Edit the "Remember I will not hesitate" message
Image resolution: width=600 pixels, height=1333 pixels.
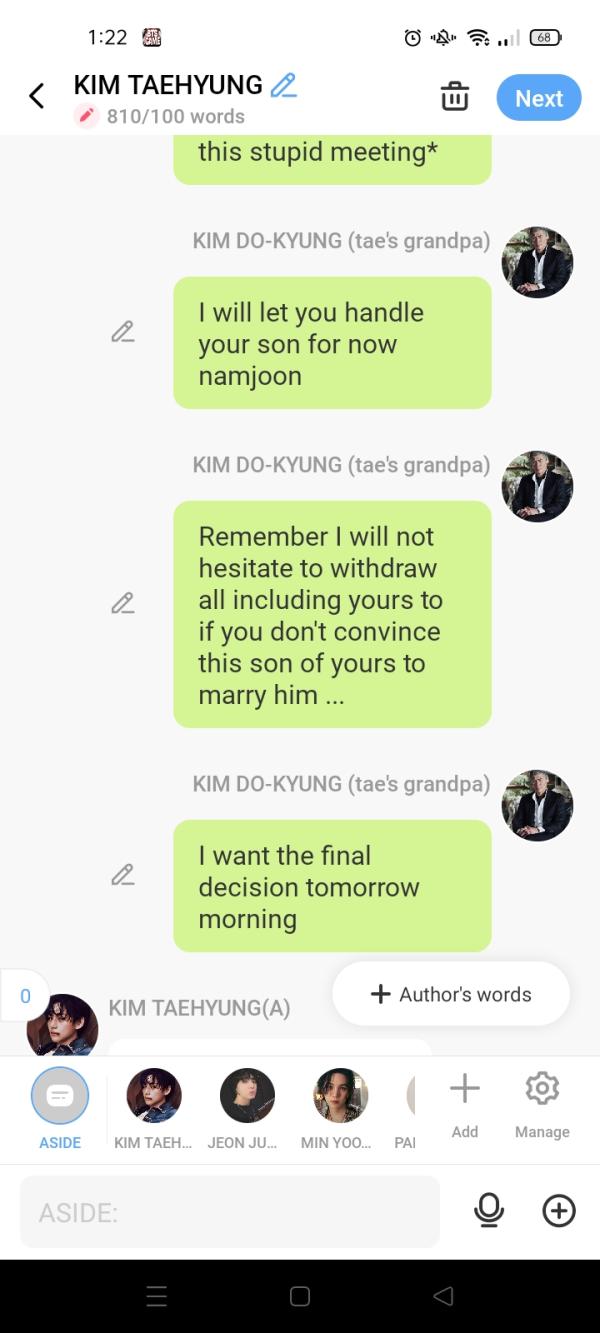[x=123, y=603]
